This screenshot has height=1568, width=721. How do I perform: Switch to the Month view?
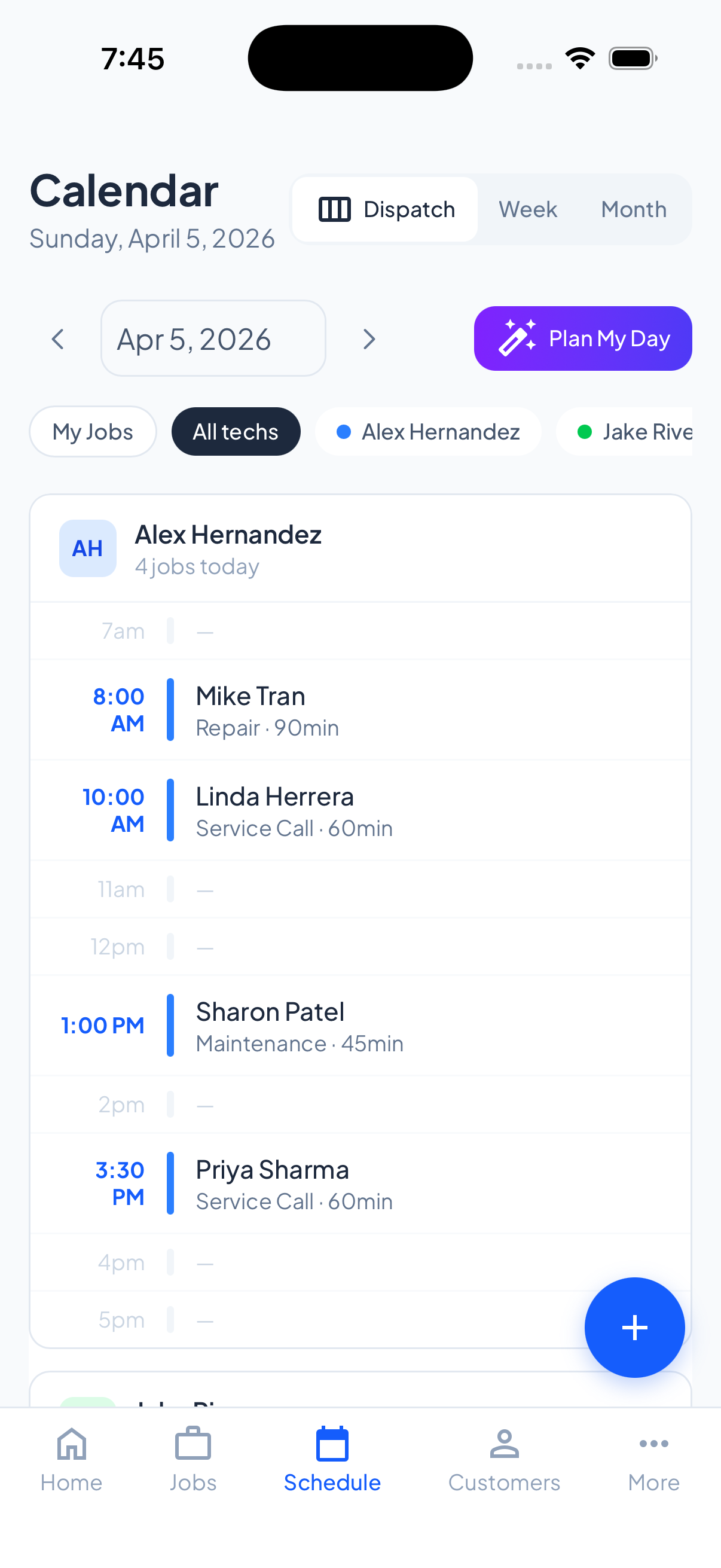pyautogui.click(x=633, y=209)
